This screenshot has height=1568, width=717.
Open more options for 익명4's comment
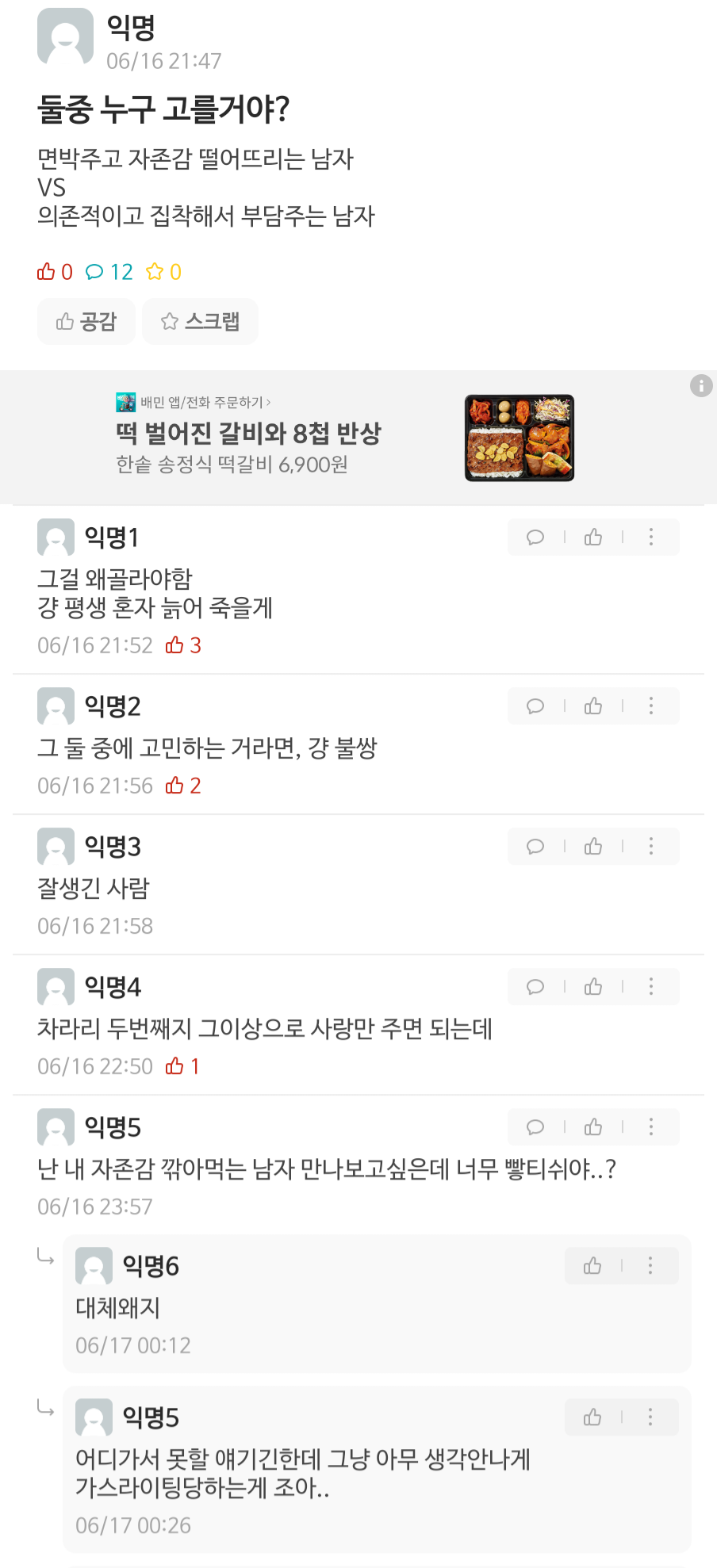[651, 987]
